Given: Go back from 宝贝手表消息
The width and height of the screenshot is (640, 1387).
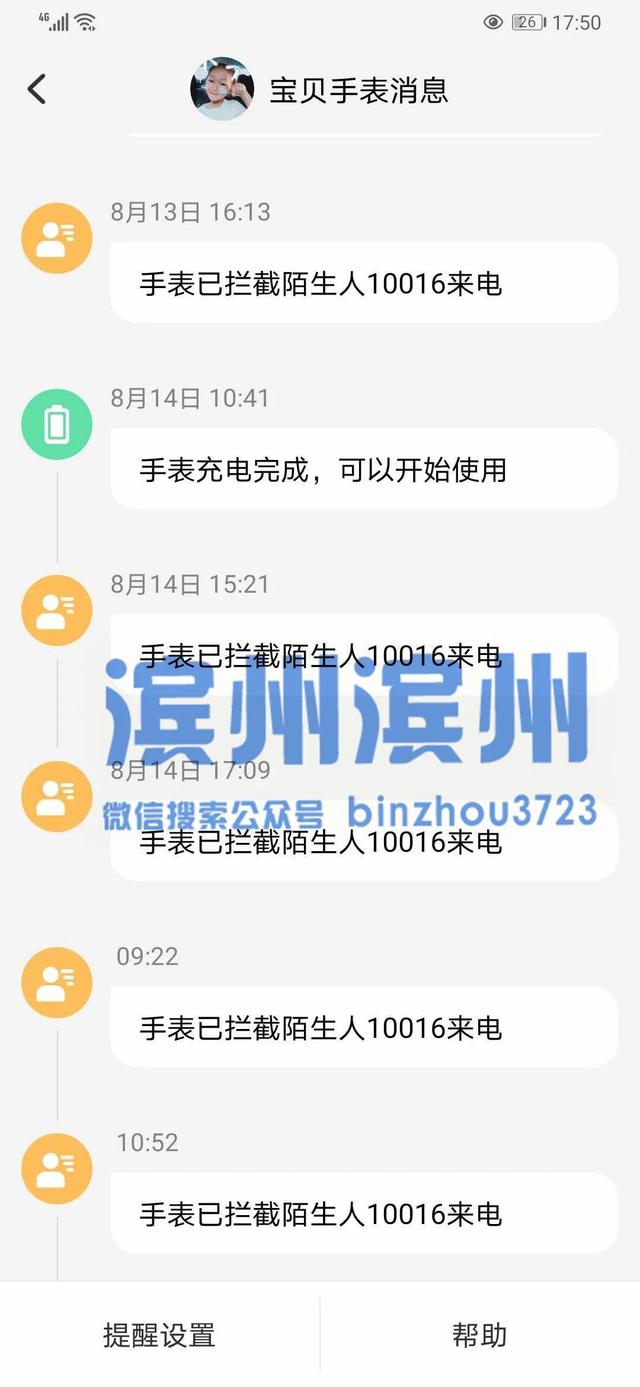Looking at the screenshot, I should (37, 90).
